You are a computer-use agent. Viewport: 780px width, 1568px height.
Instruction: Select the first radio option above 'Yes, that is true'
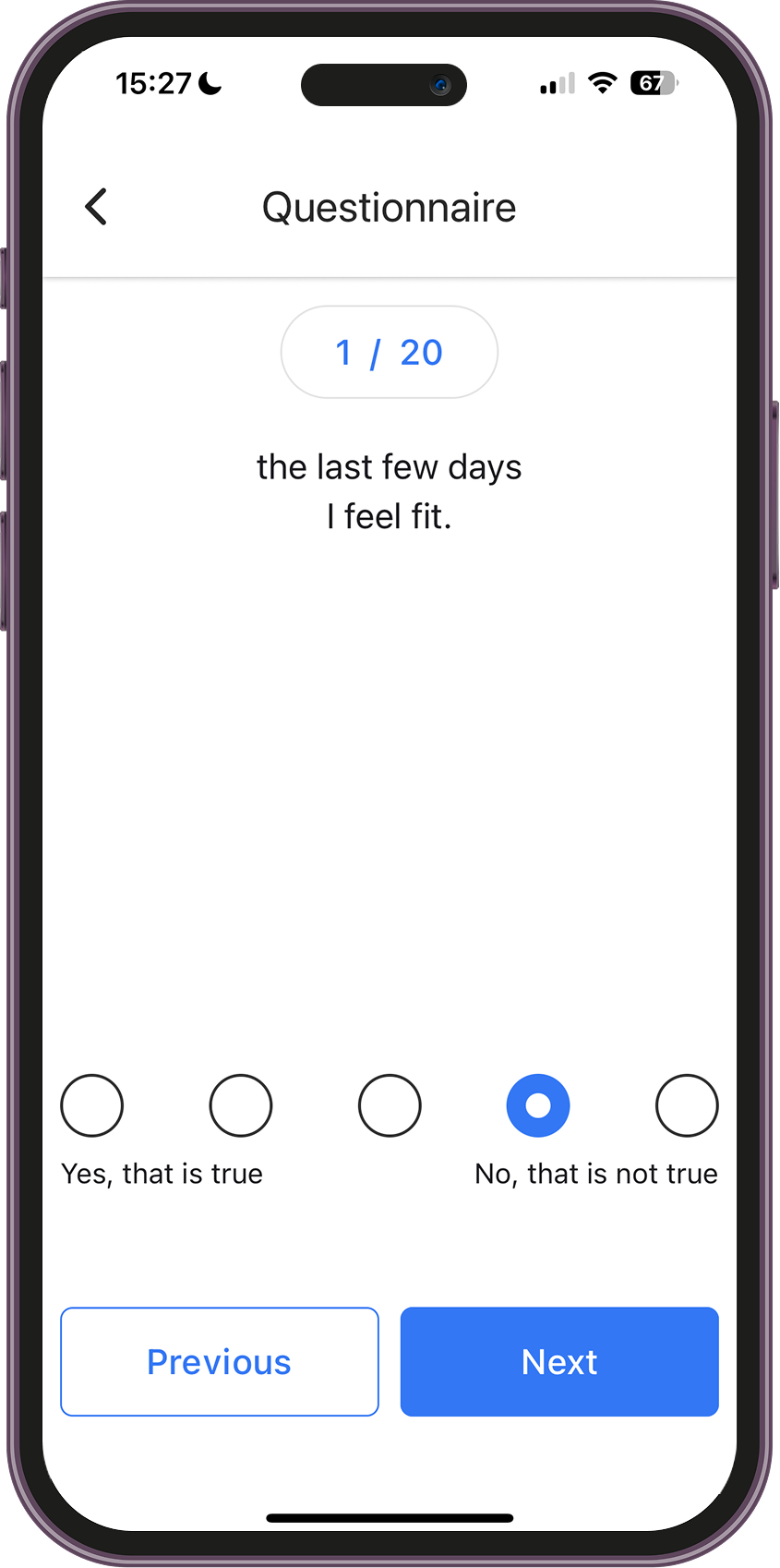(92, 1105)
